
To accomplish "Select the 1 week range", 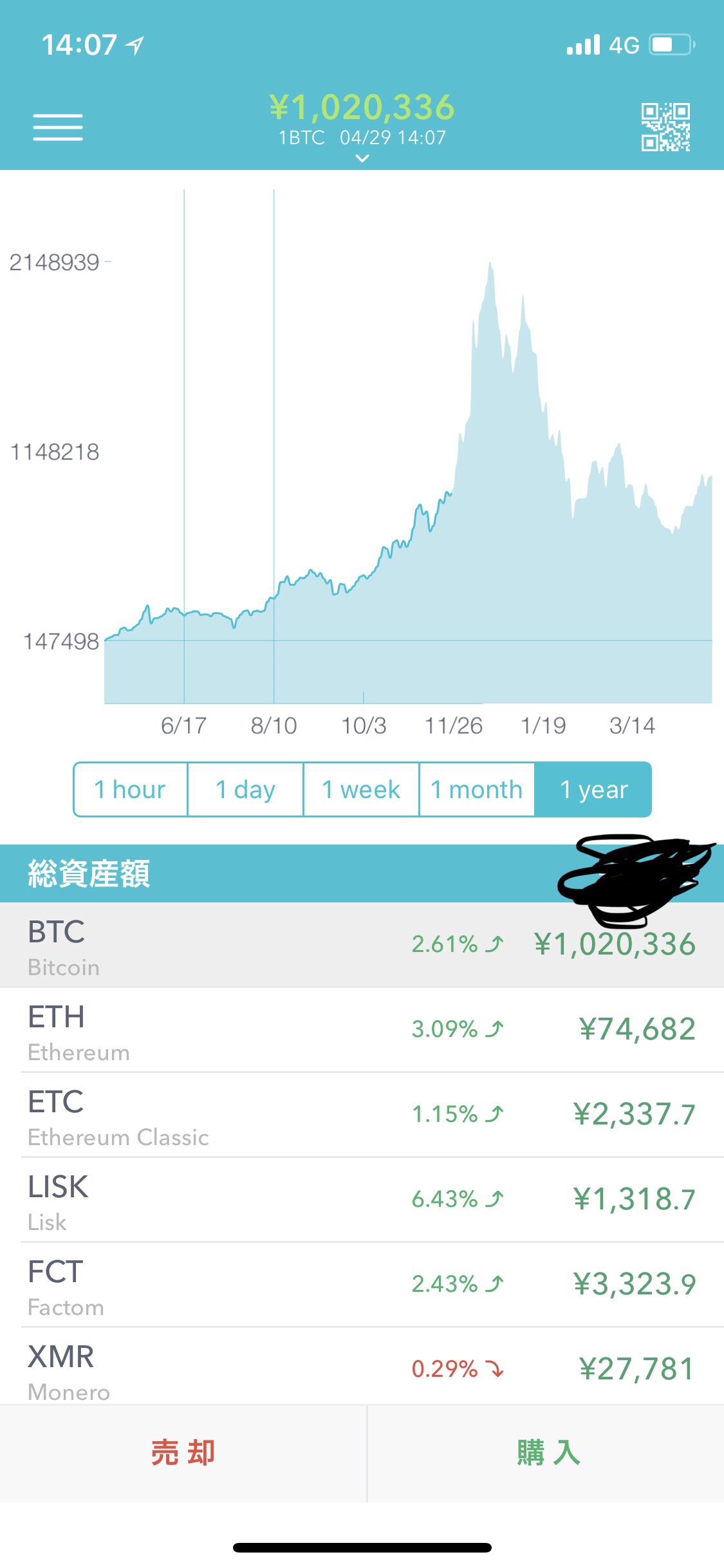I will (x=361, y=790).
